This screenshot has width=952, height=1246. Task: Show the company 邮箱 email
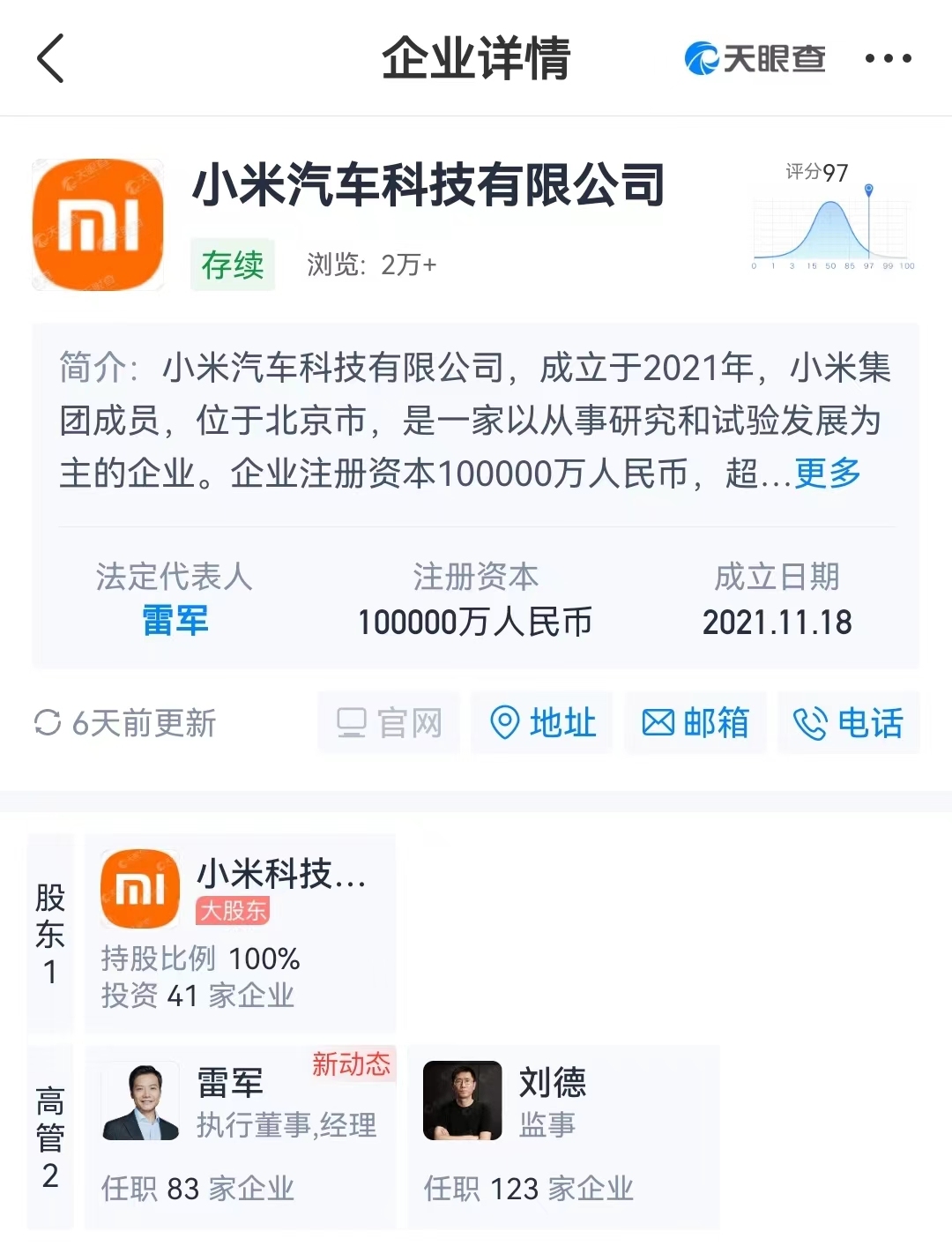pos(695,723)
